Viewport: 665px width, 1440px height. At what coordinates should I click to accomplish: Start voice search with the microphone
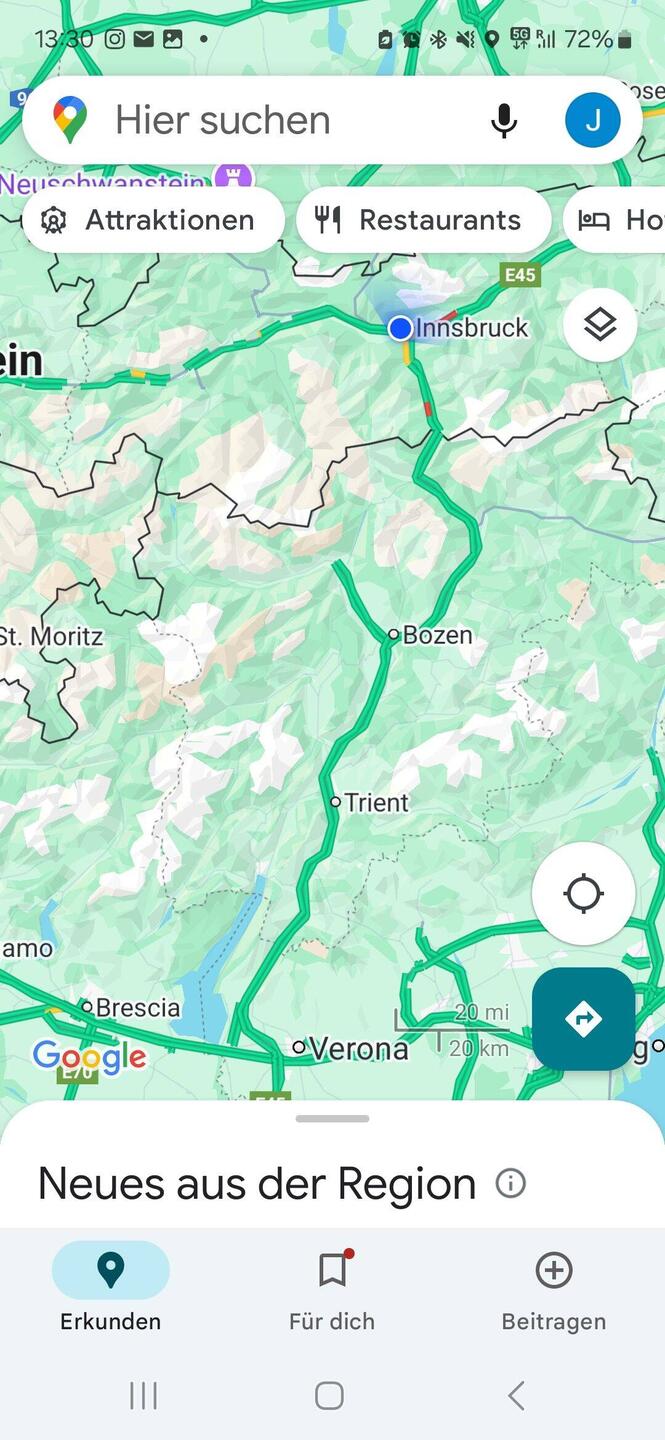tap(504, 121)
